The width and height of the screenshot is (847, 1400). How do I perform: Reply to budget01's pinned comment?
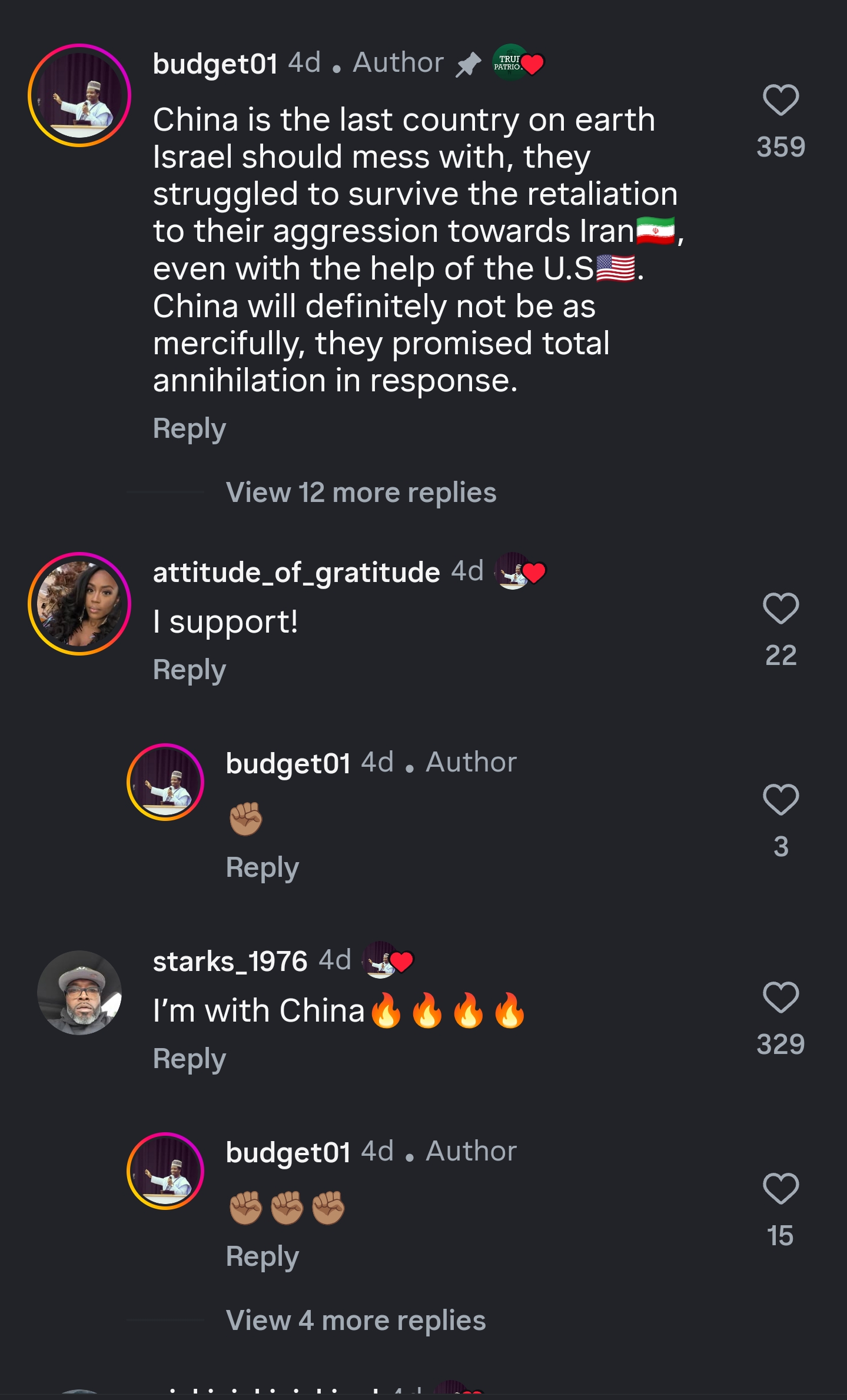190,428
